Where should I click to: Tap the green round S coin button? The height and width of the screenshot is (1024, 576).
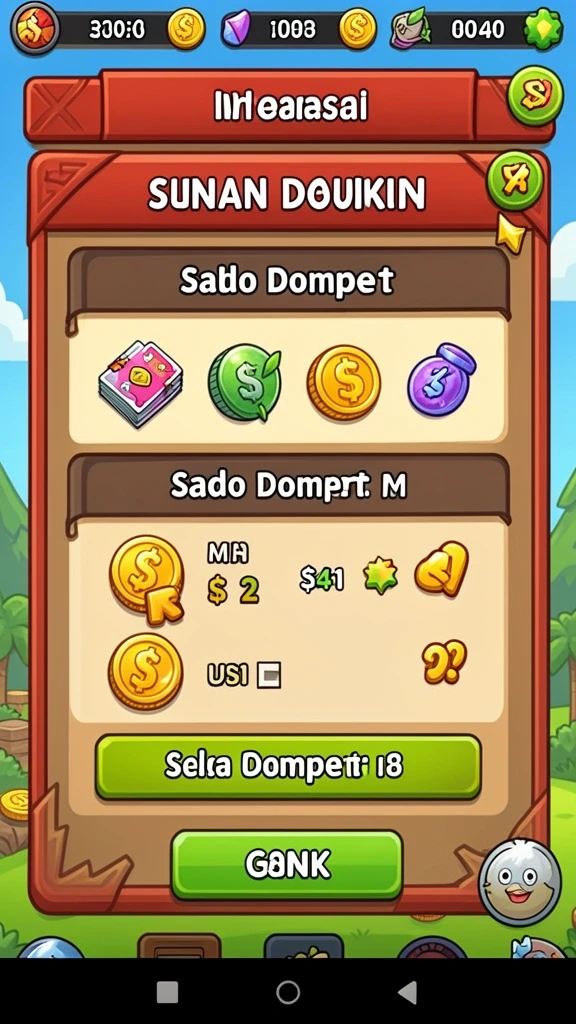pyautogui.click(x=535, y=97)
